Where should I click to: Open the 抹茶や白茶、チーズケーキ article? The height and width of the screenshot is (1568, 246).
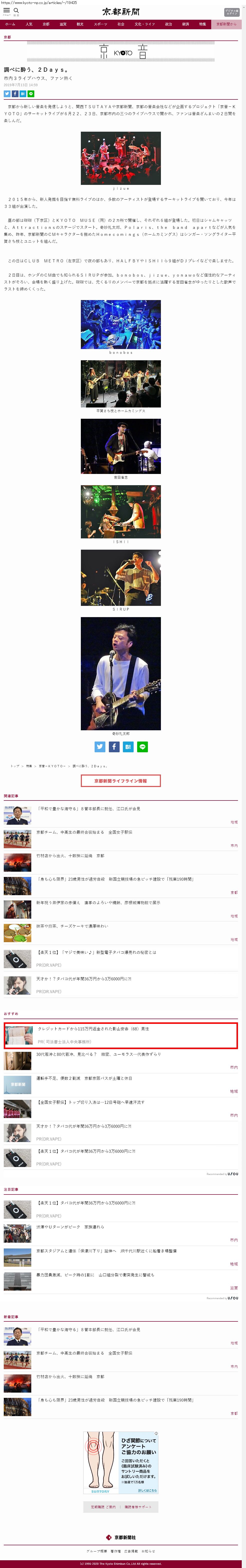72,926
